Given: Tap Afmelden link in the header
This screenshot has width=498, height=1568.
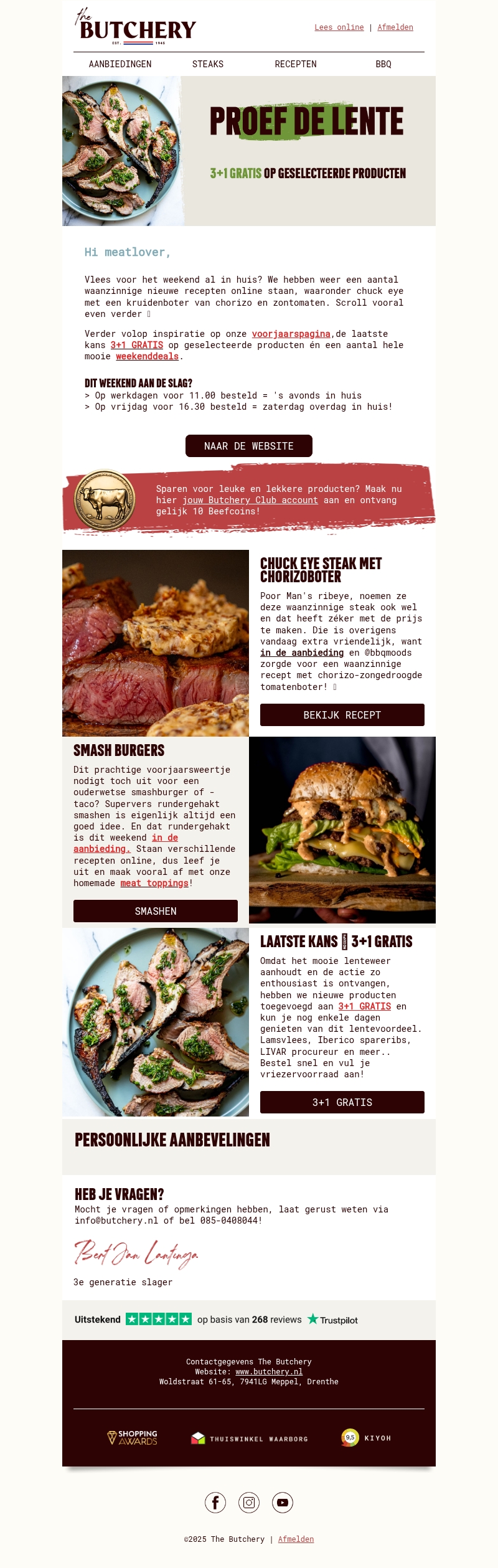Looking at the screenshot, I should 395,27.
